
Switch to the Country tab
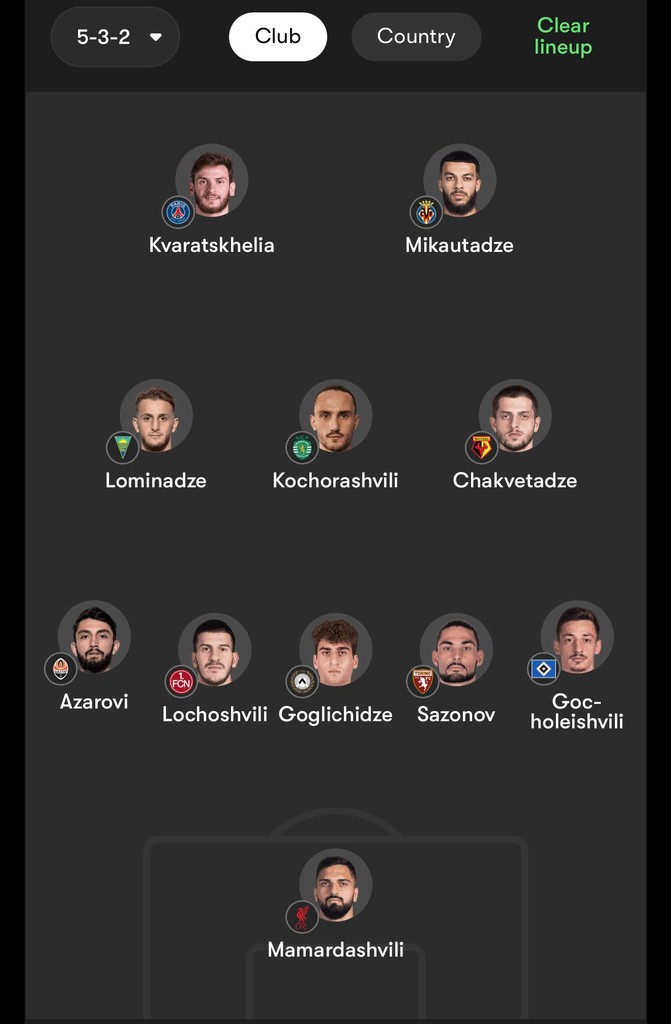pyautogui.click(x=416, y=37)
